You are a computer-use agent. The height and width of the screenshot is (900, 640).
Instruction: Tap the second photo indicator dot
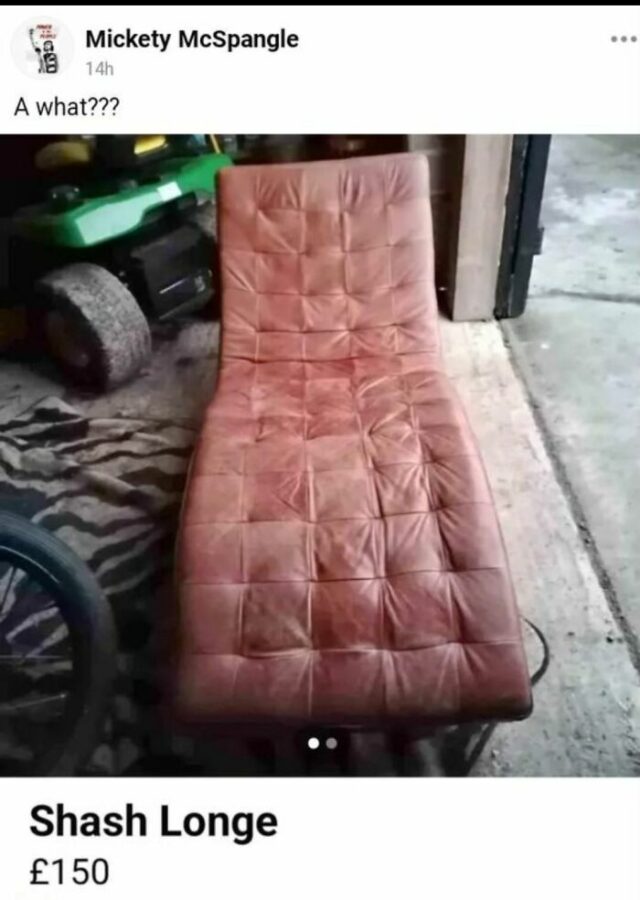click(x=332, y=743)
